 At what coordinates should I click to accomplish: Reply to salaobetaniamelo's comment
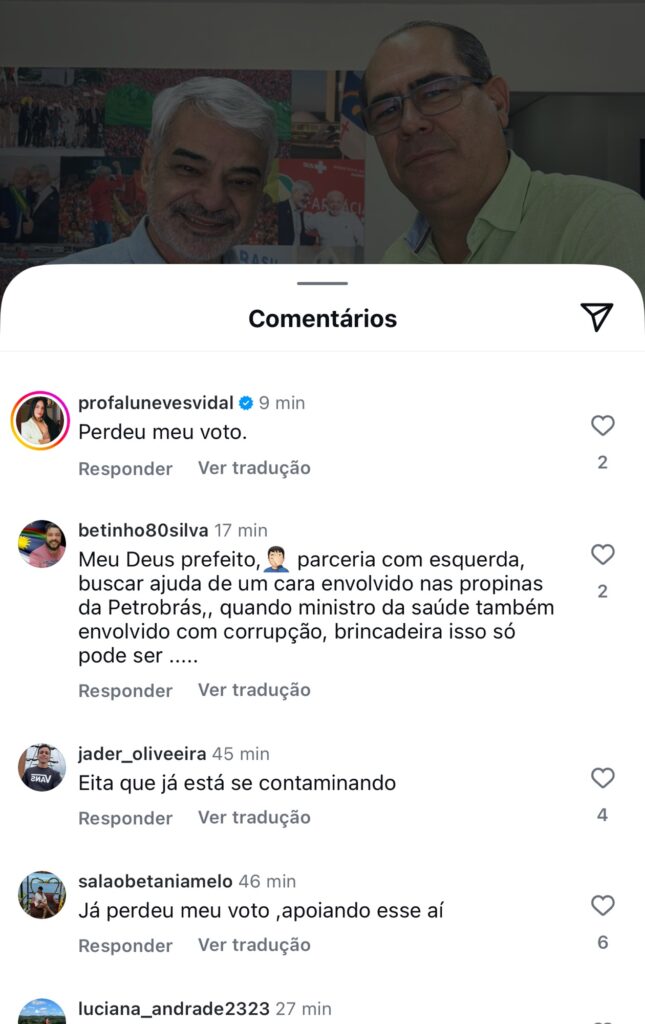(125, 945)
